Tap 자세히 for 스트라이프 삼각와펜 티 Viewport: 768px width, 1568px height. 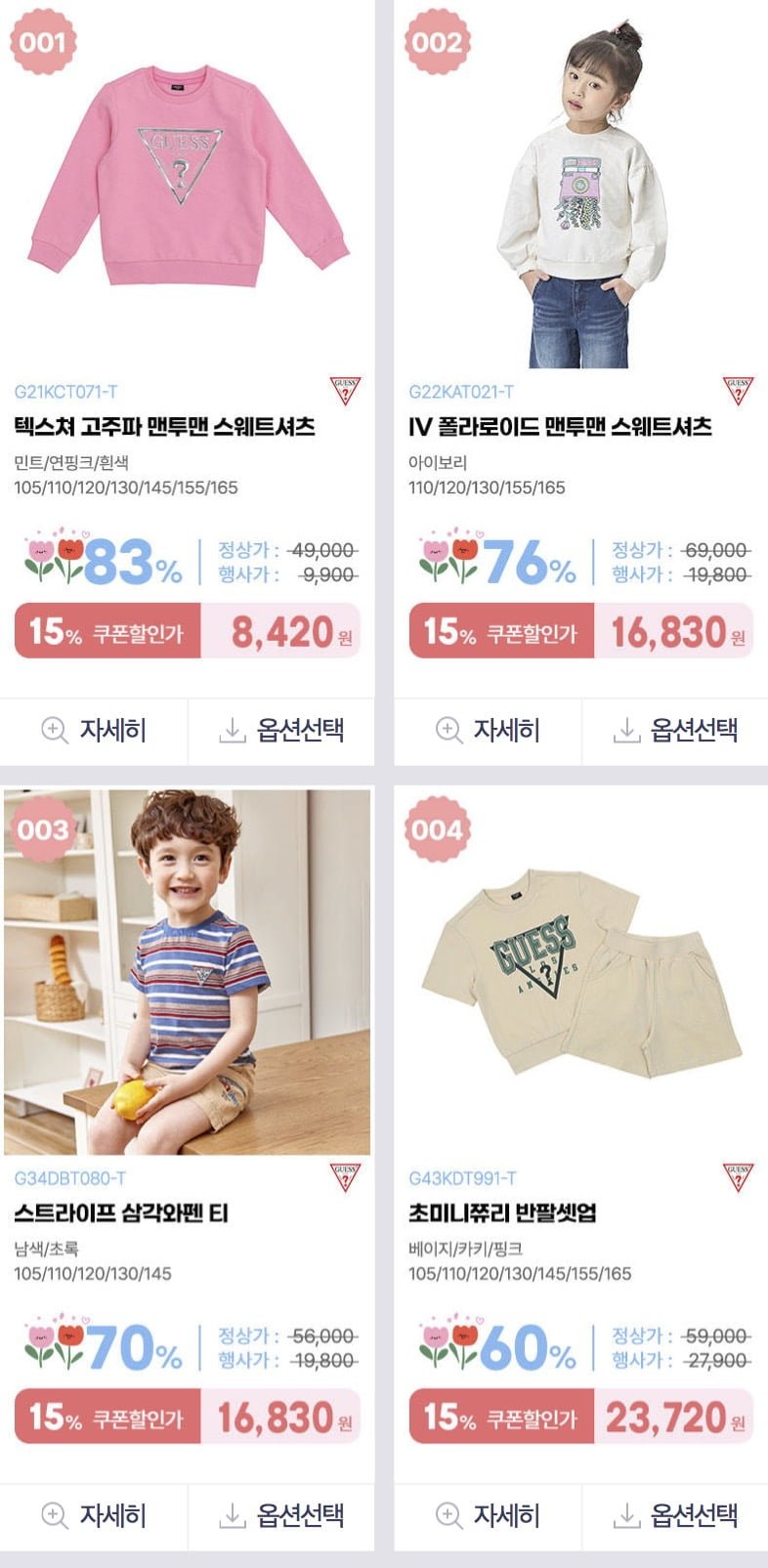pyautogui.click(x=94, y=1516)
